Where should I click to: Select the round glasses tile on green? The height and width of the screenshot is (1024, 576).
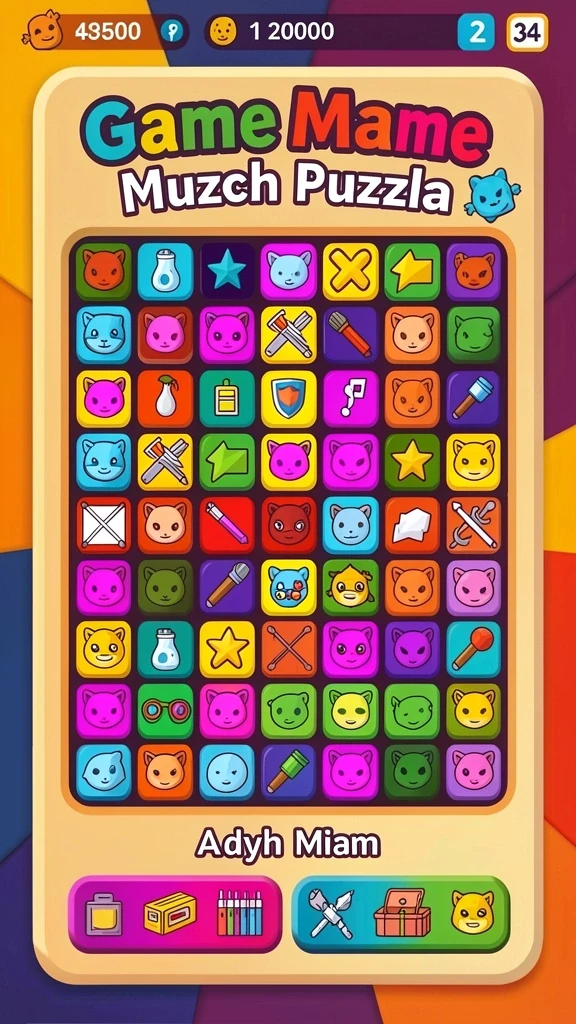coord(166,711)
